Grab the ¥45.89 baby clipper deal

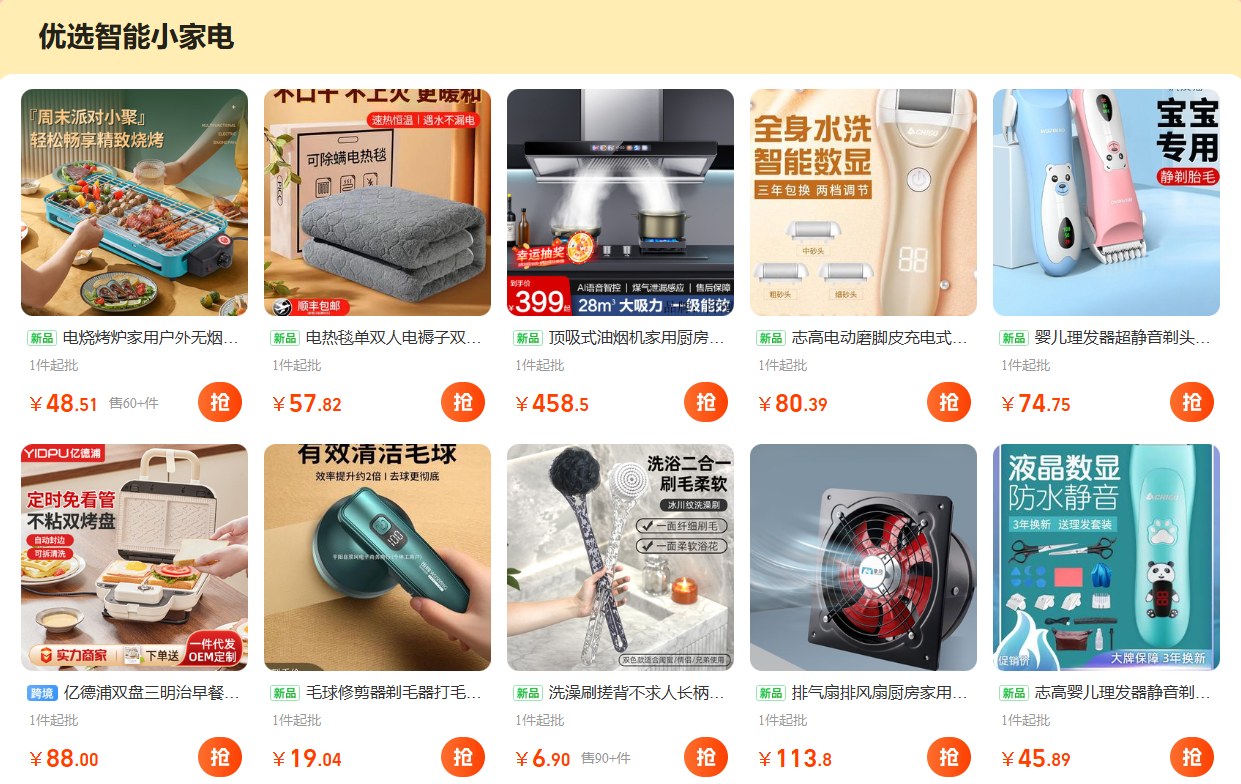(x=1192, y=757)
